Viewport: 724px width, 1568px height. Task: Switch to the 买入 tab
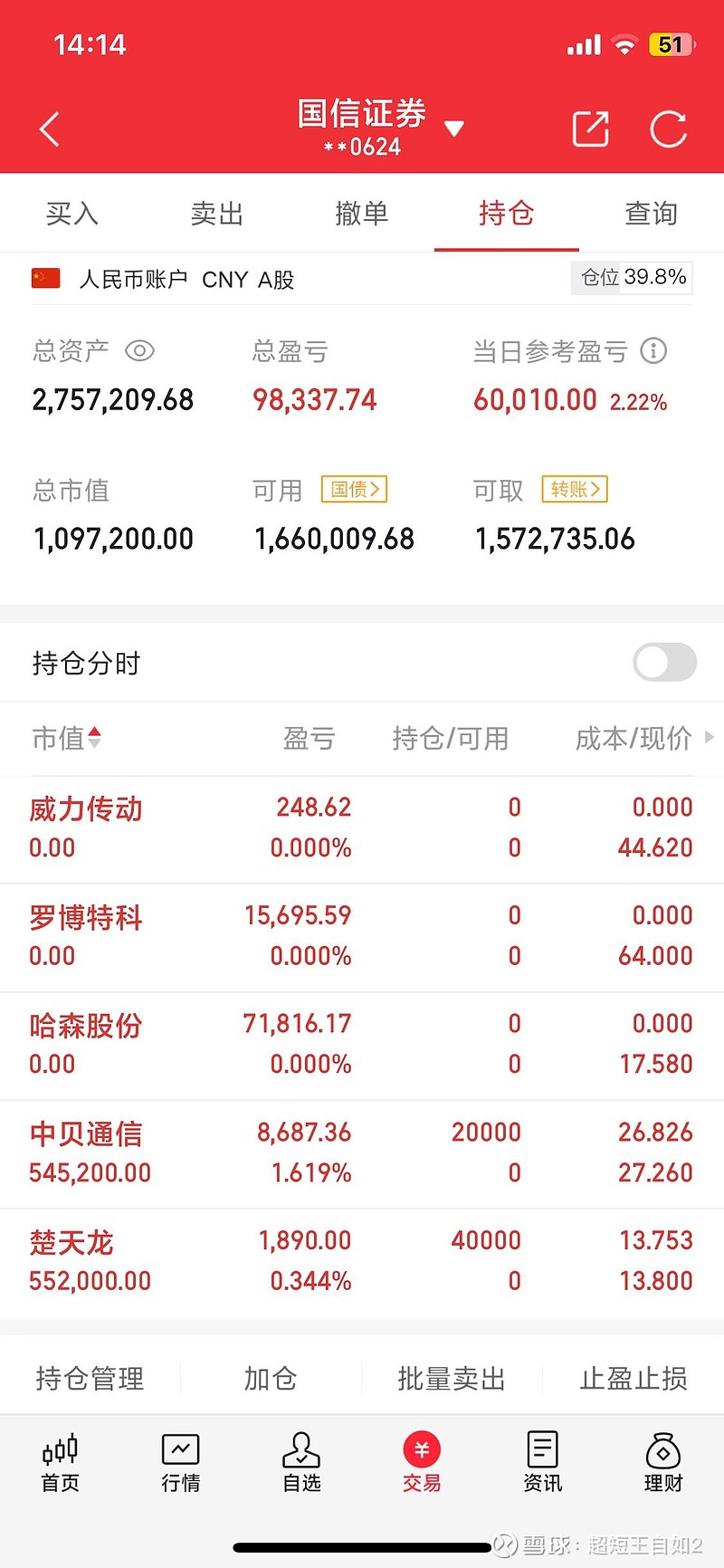72,214
